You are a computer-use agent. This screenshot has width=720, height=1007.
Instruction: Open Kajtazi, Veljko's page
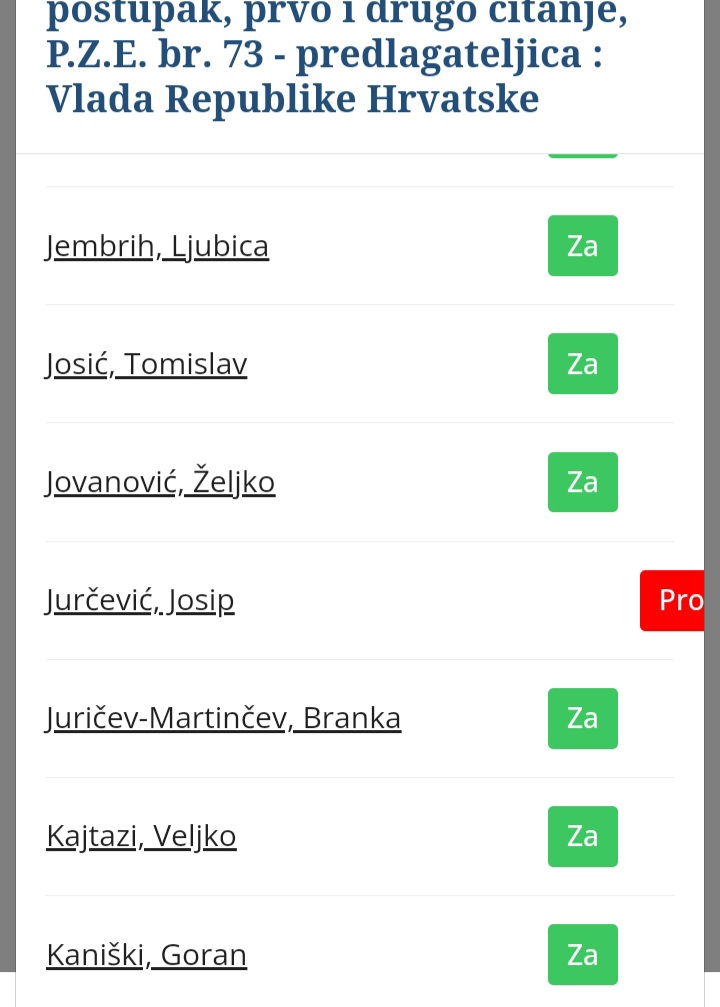coord(141,836)
